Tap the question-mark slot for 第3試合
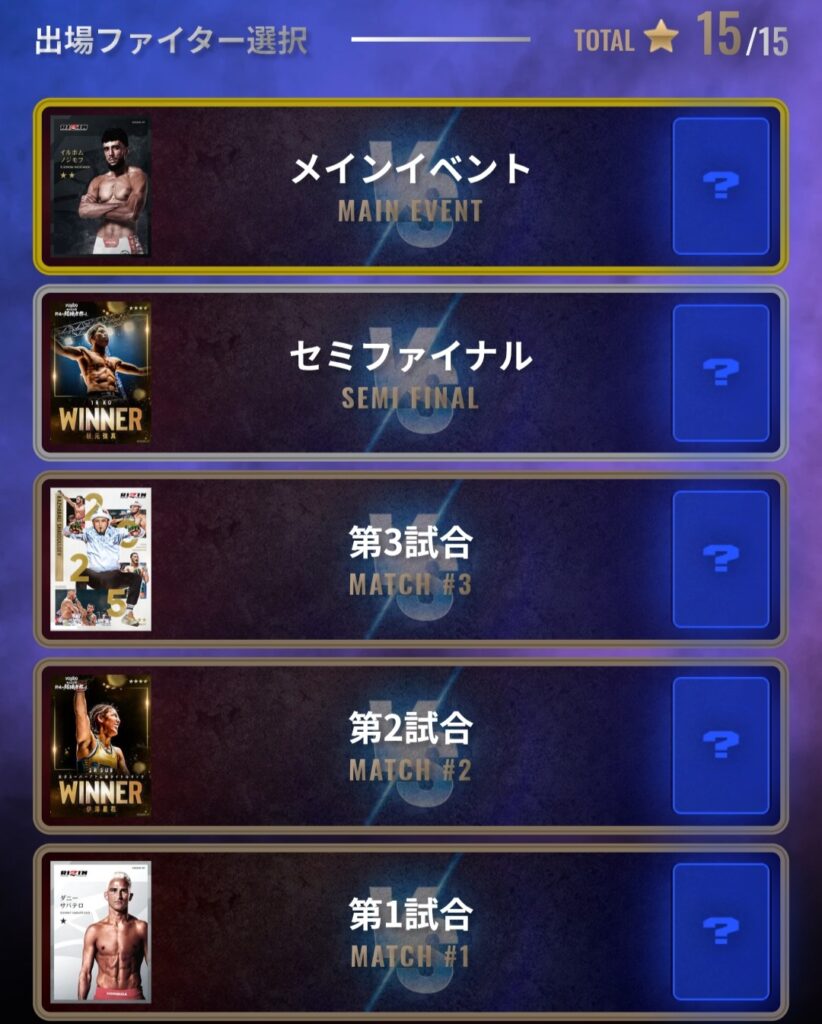 (720, 559)
